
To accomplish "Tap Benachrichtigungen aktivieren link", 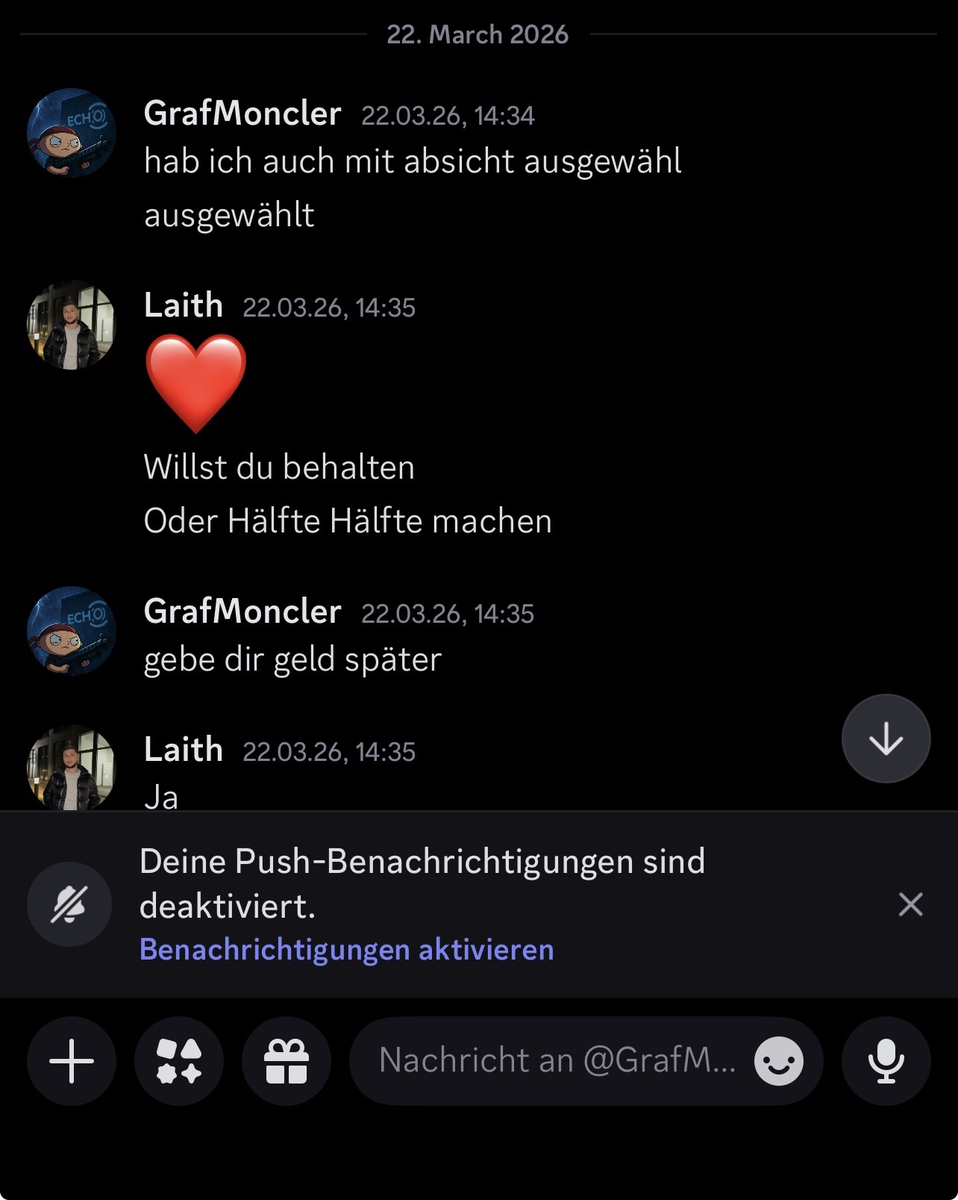I will [x=346, y=949].
